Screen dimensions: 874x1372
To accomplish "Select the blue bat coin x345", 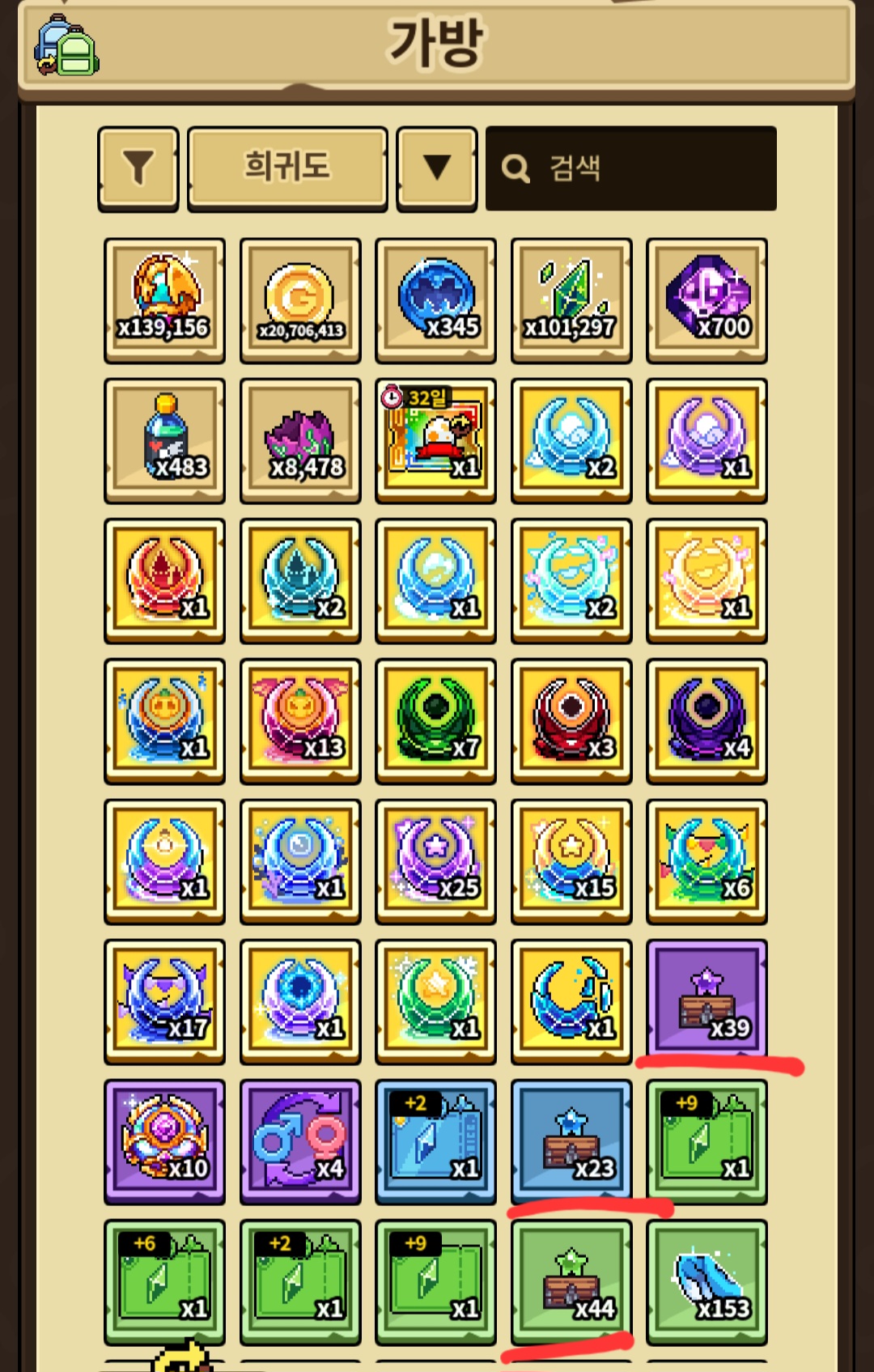I will coord(435,300).
